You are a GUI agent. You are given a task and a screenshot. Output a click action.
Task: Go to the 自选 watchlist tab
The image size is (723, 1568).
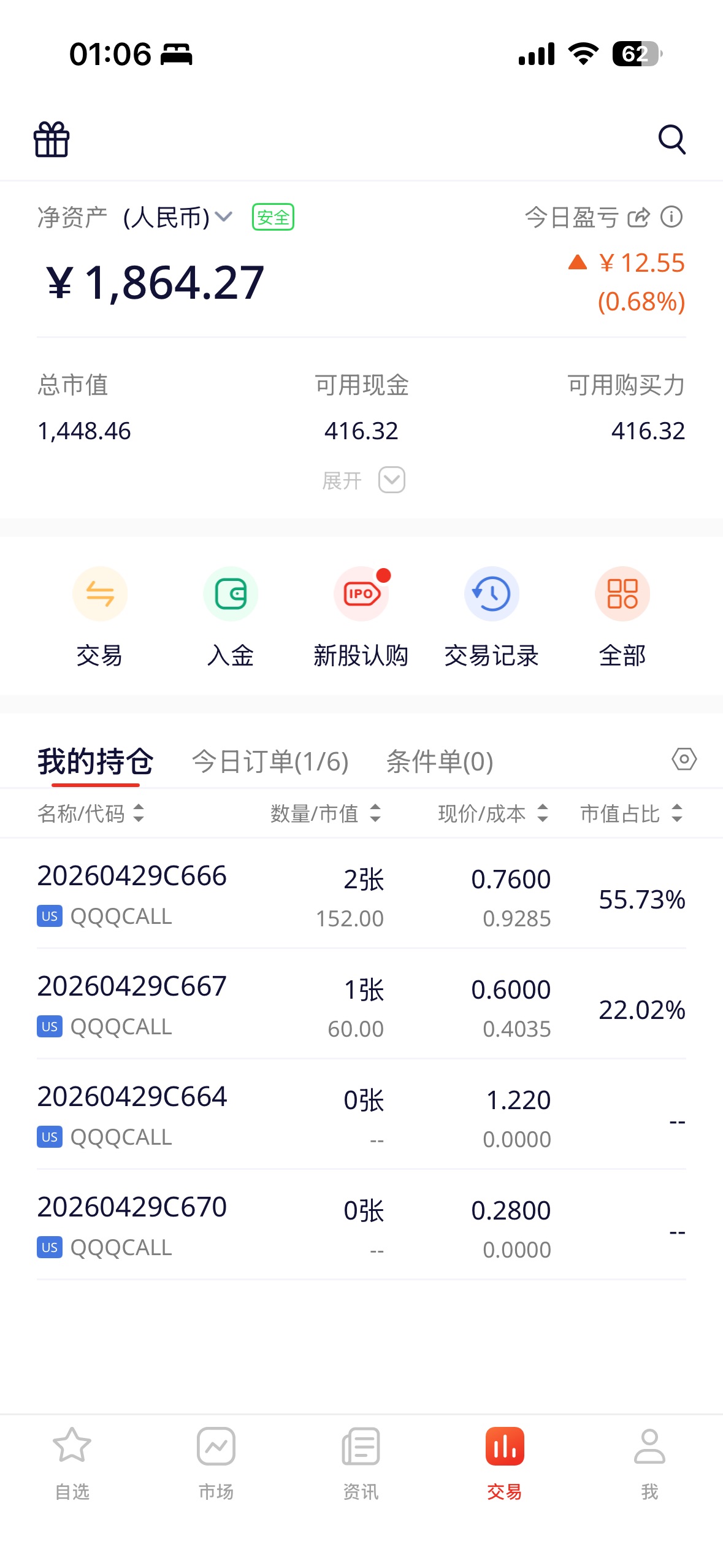point(72,1462)
